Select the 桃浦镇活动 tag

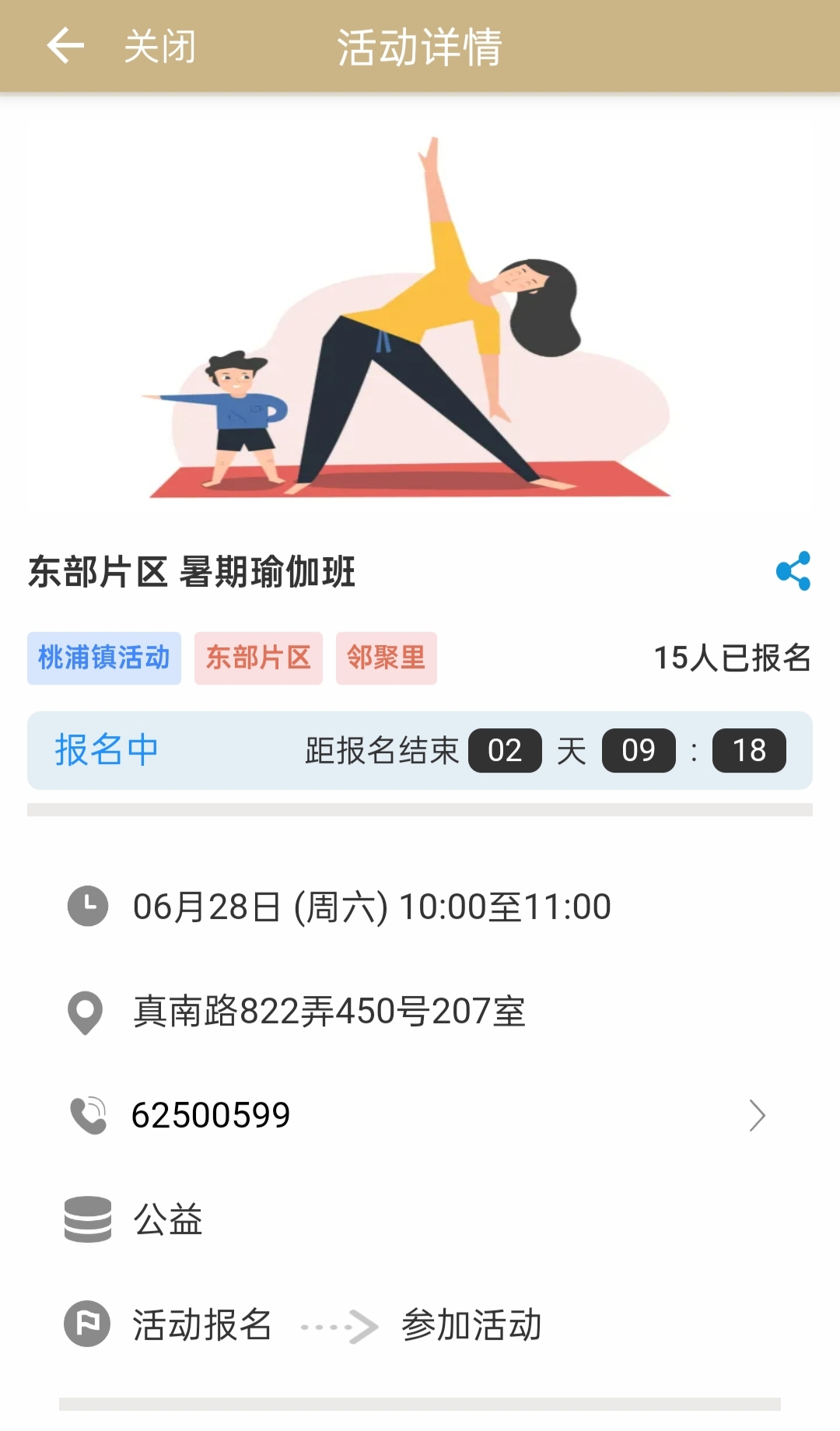click(104, 658)
